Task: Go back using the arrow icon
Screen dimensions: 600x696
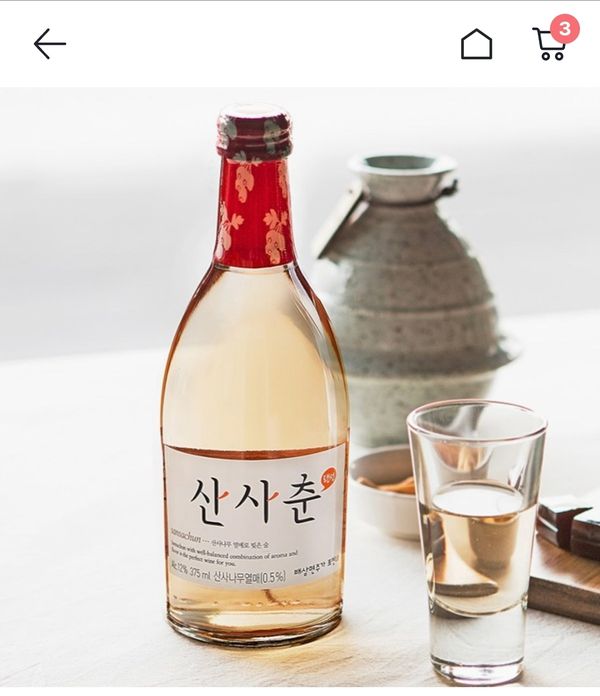Action: (49, 44)
